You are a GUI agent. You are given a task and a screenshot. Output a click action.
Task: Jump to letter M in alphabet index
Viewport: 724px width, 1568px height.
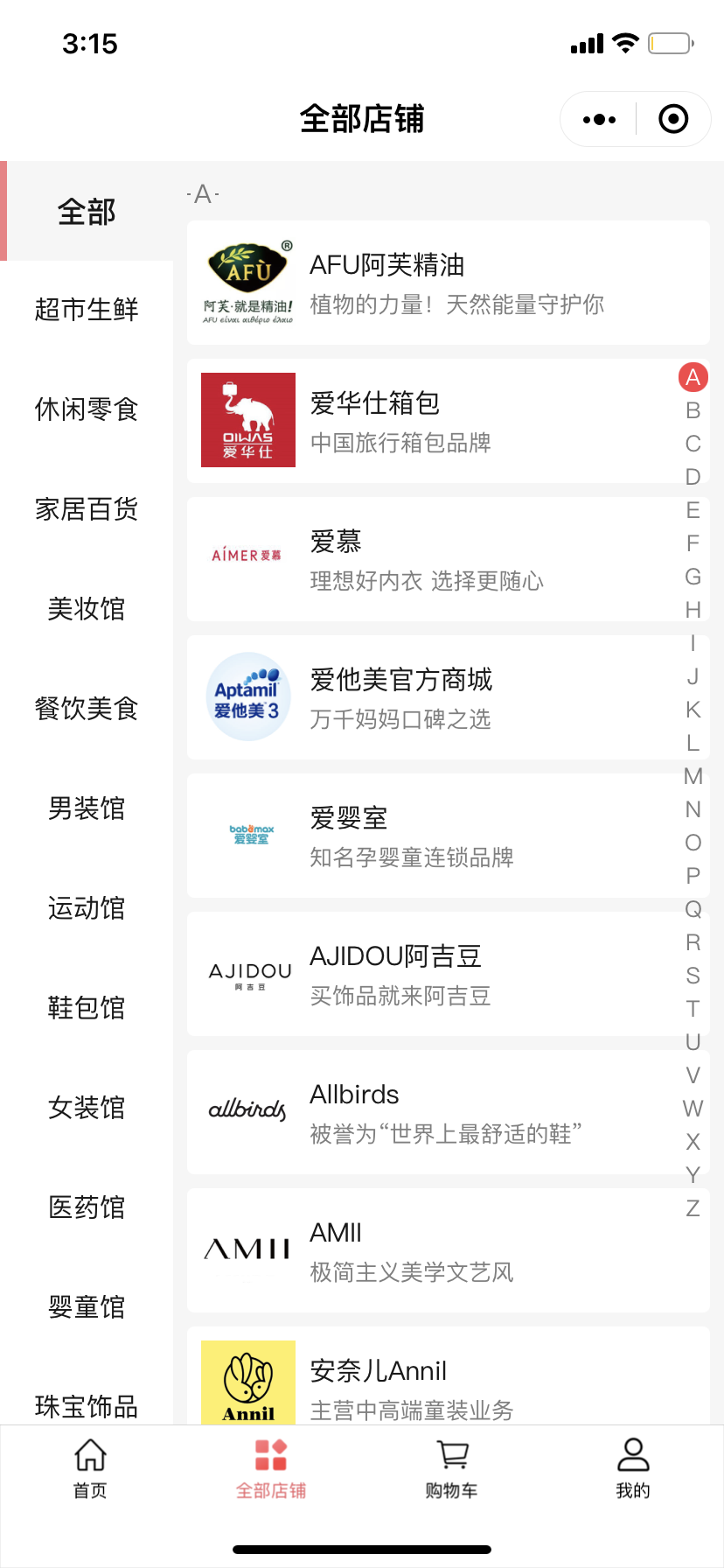pos(693,775)
